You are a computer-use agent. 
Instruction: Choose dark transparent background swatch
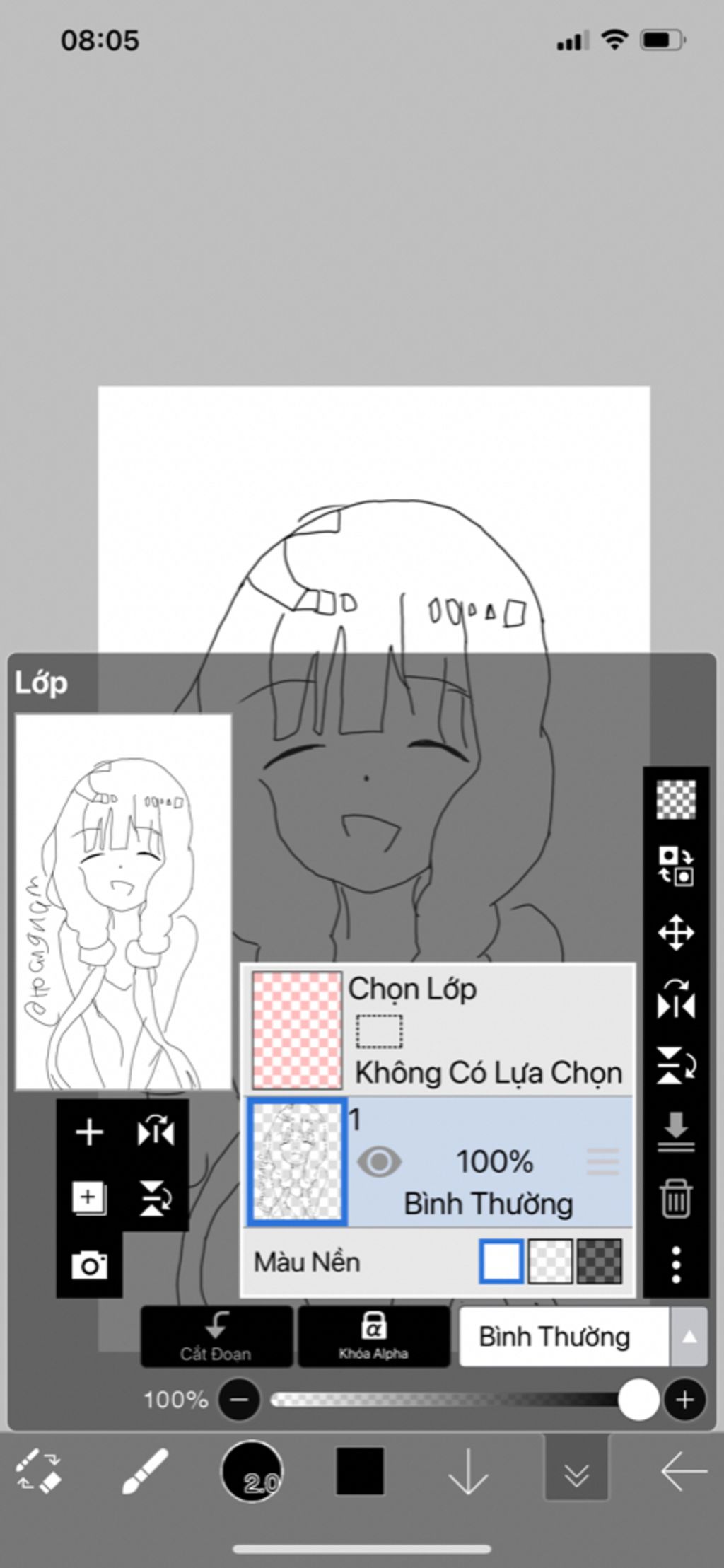pos(600,1261)
